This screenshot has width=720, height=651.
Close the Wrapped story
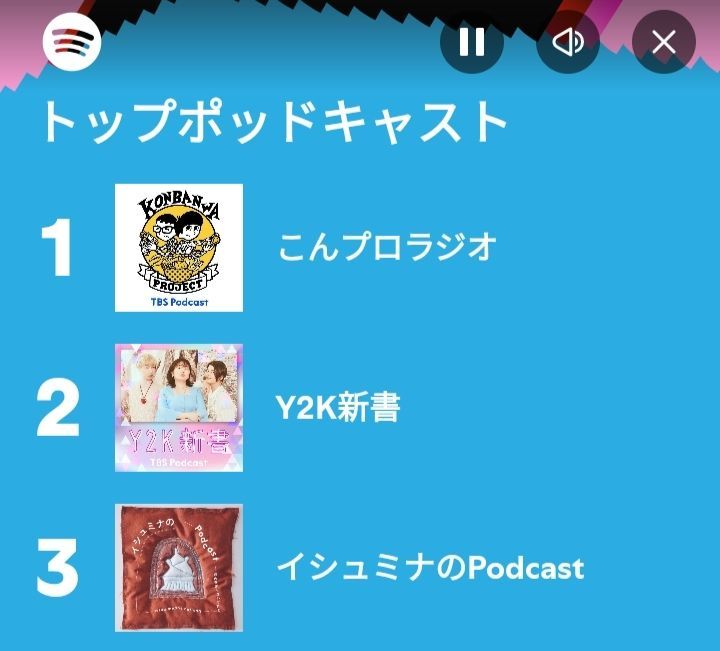tap(664, 42)
